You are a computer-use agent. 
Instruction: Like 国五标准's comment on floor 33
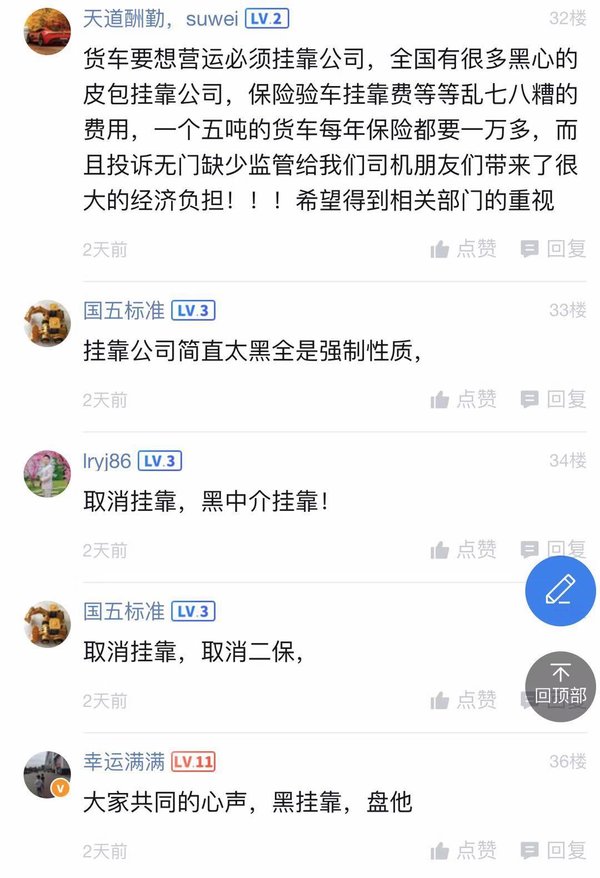pyautogui.click(x=463, y=399)
